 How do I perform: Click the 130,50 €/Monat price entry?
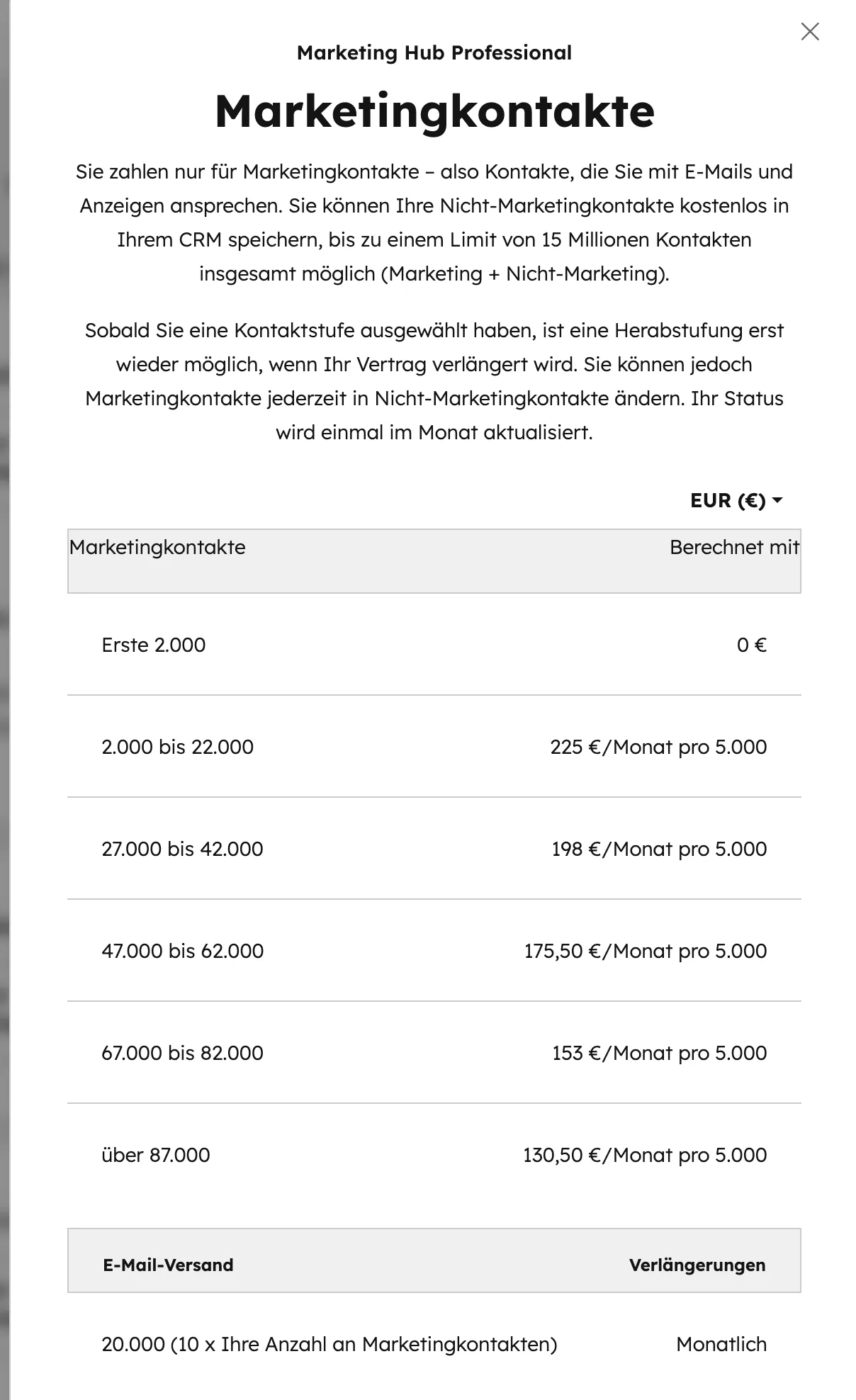(x=645, y=1155)
